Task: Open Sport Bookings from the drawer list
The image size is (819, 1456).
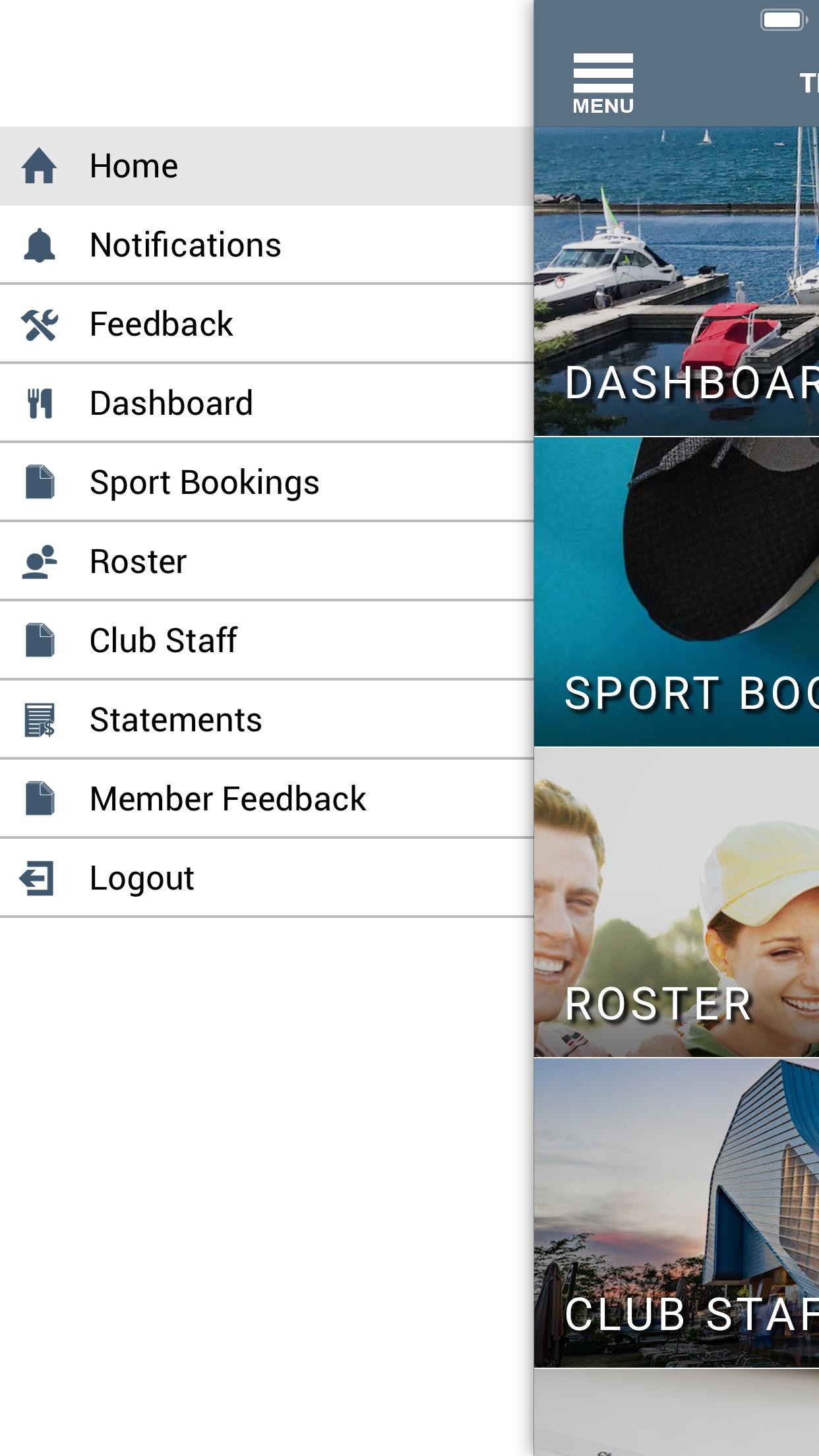Action: 266,483
